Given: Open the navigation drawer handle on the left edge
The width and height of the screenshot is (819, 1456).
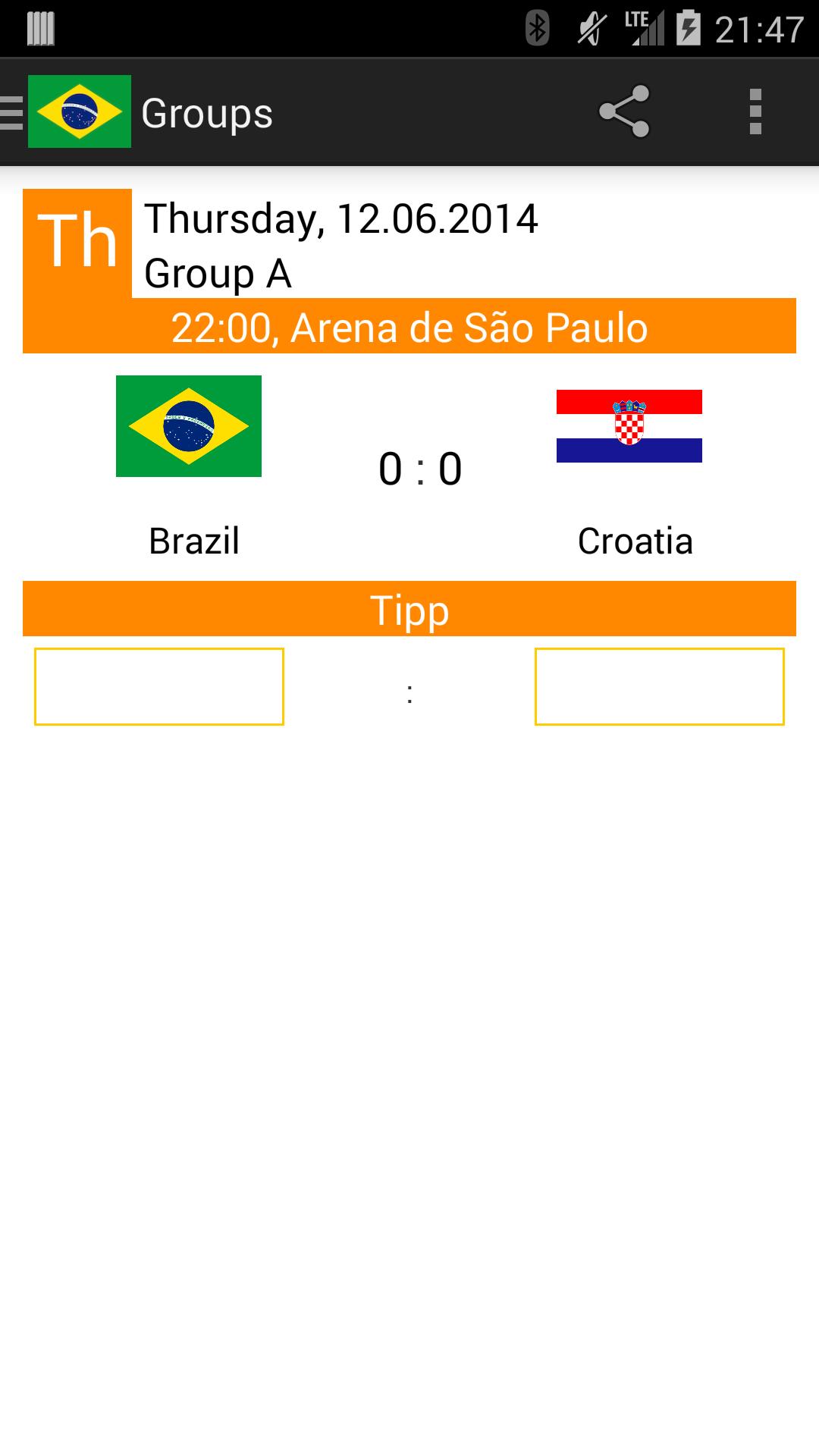Looking at the screenshot, I should [x=8, y=112].
